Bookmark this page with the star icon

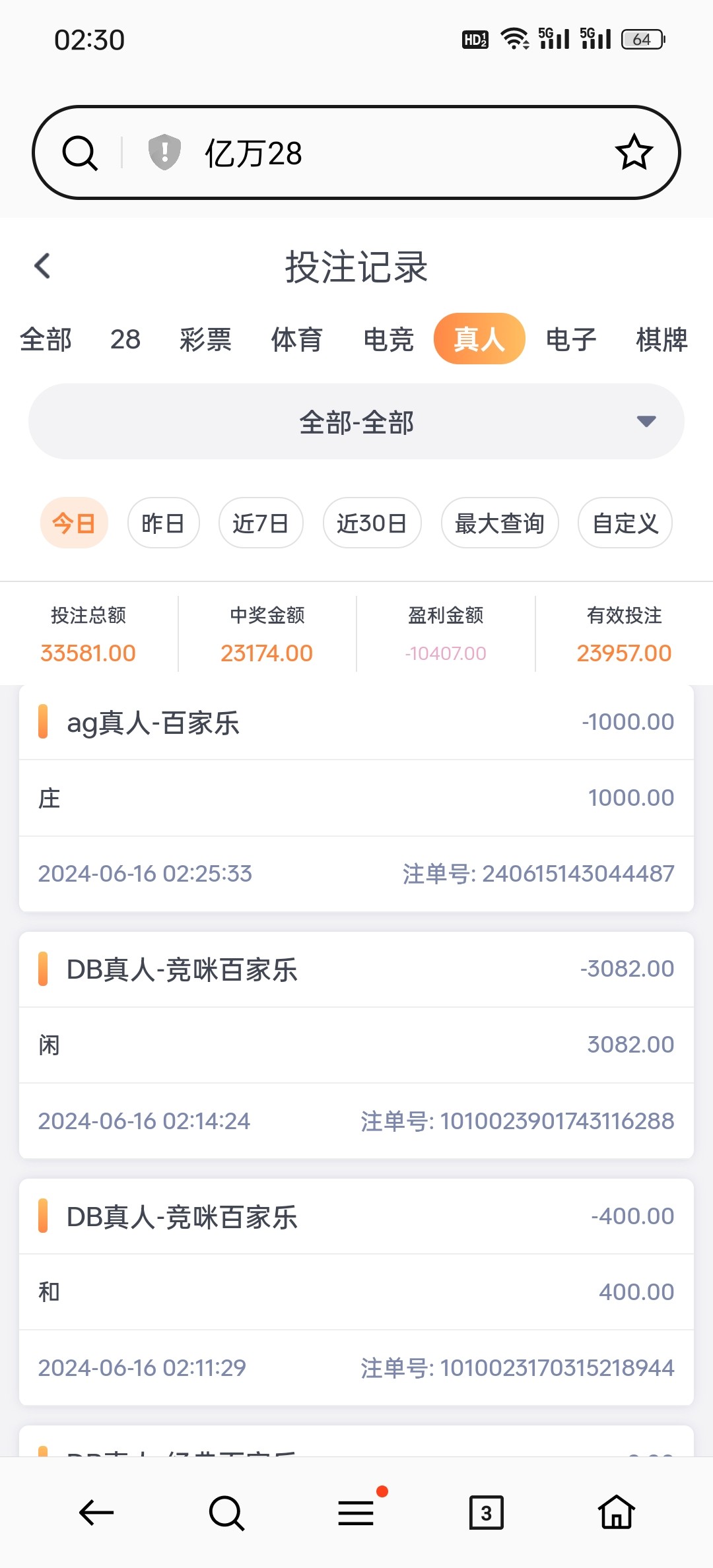(634, 153)
